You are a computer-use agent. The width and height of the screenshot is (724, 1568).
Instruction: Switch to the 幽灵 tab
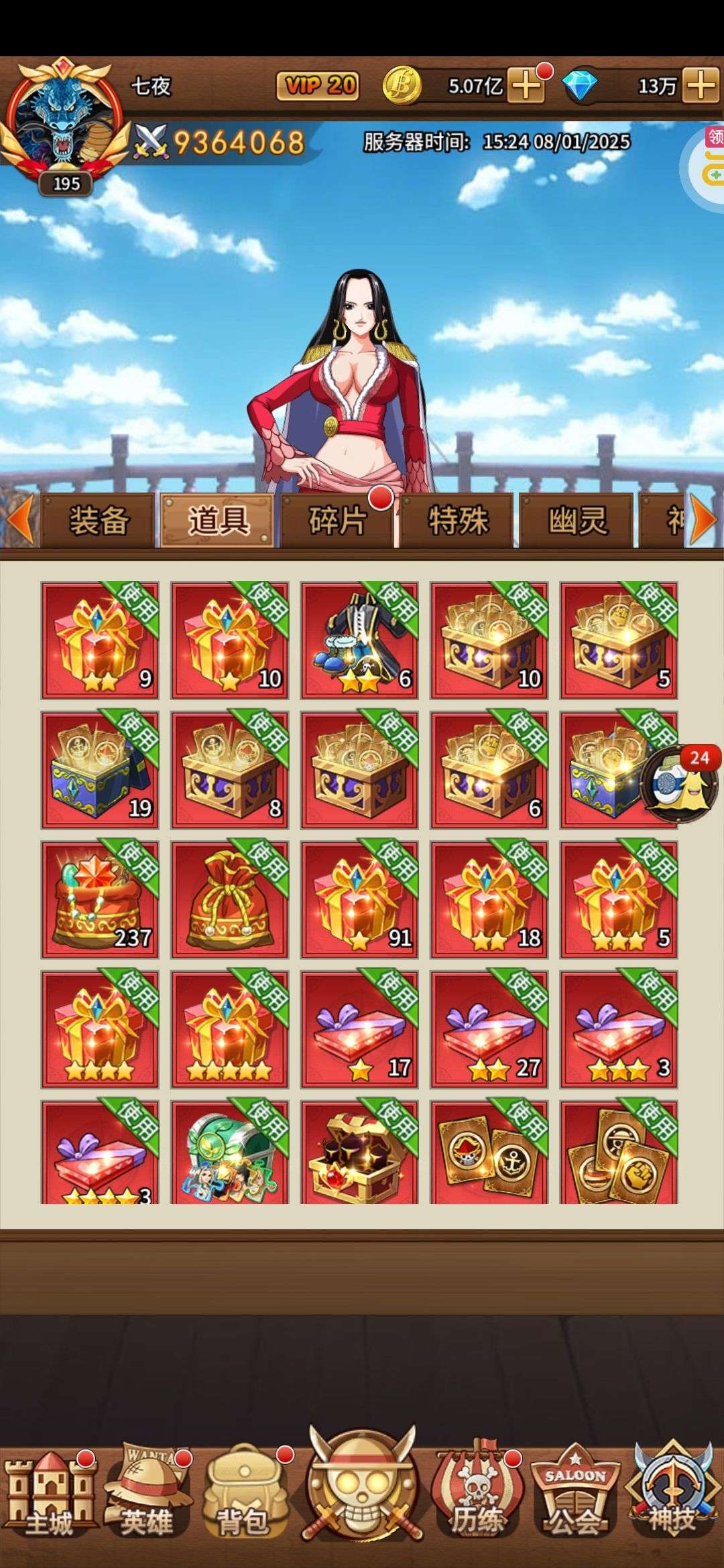tap(577, 521)
